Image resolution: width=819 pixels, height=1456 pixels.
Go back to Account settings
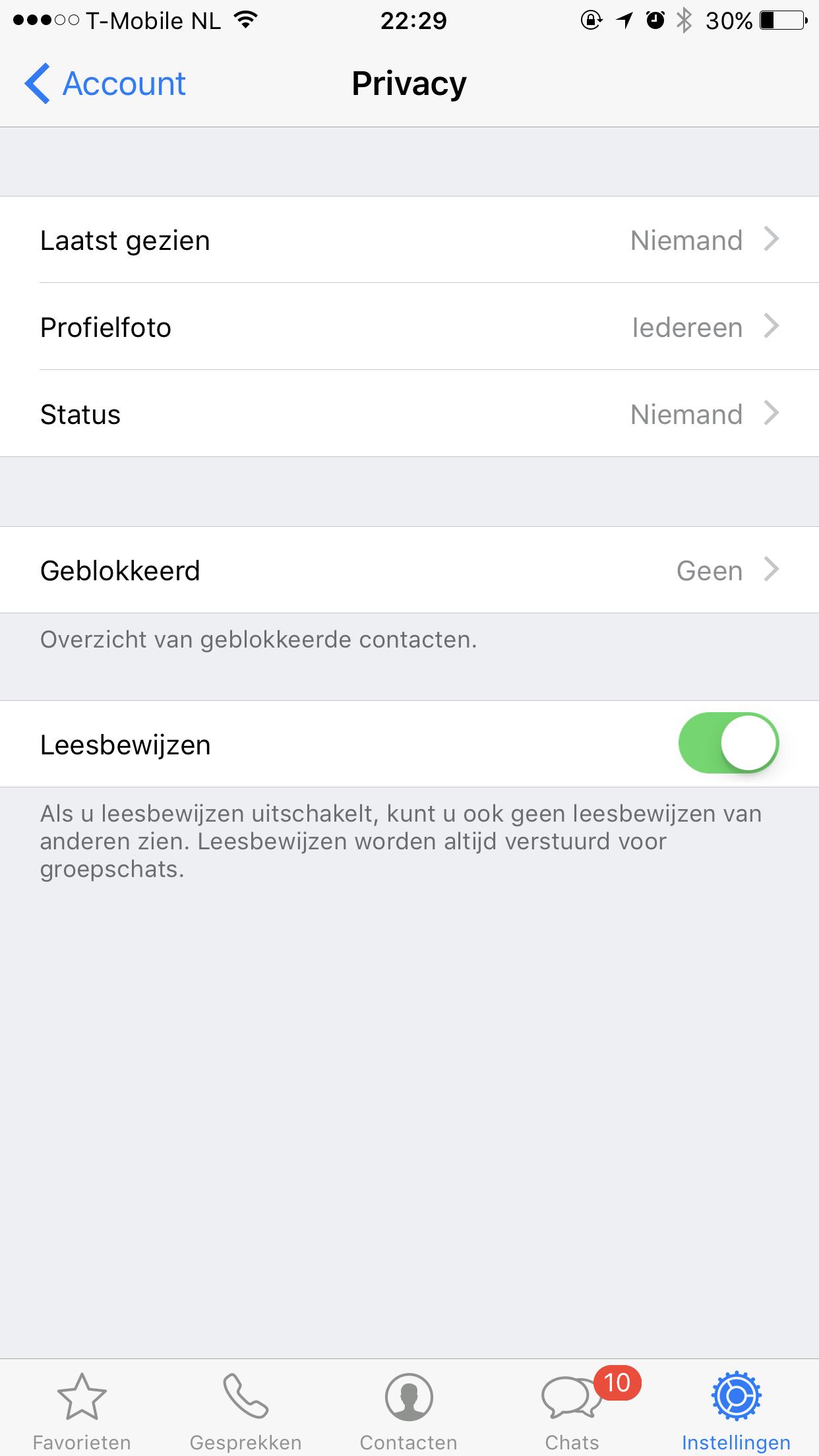(106, 84)
